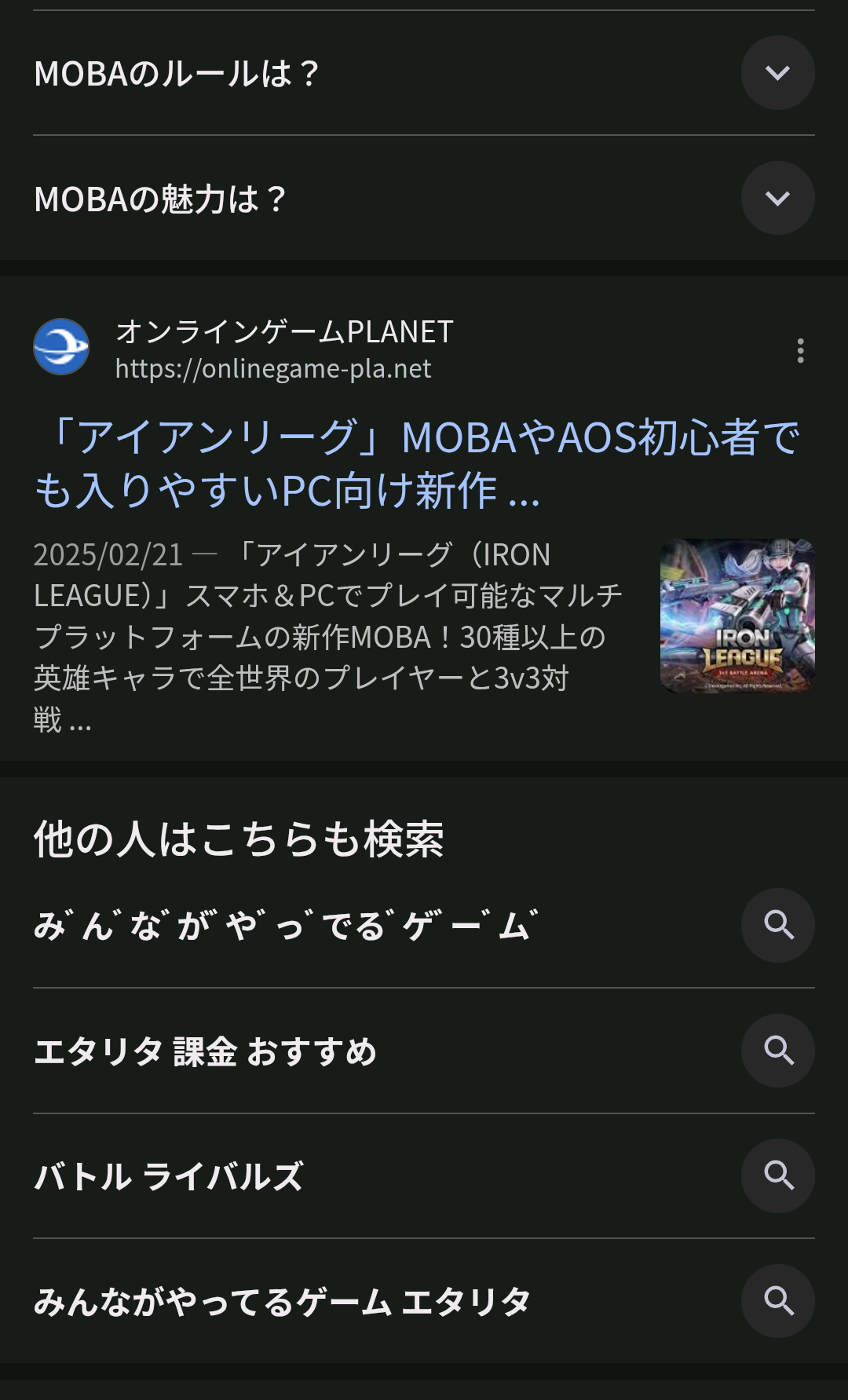This screenshot has width=848, height=1400.
Task: Expand the question MOBAの魅力は？
Action: click(777, 198)
